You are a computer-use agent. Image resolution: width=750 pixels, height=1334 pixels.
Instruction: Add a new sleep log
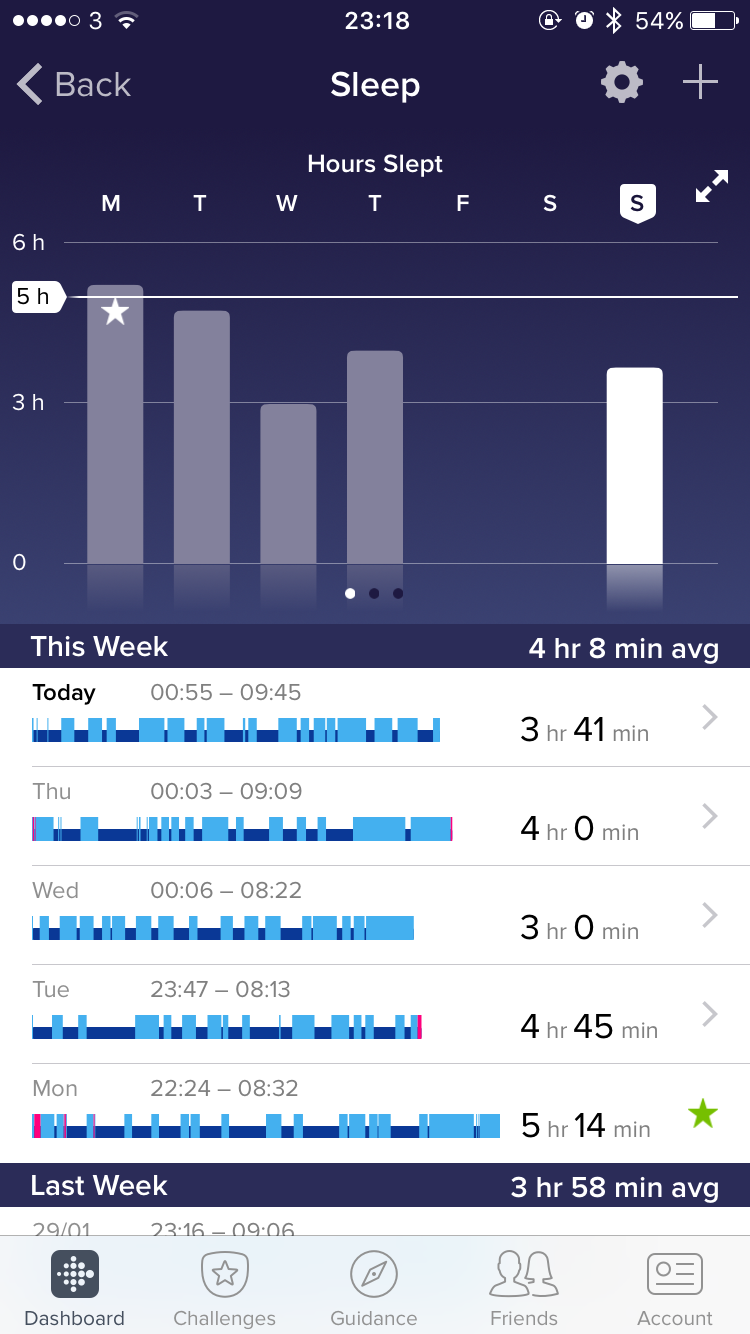[700, 83]
